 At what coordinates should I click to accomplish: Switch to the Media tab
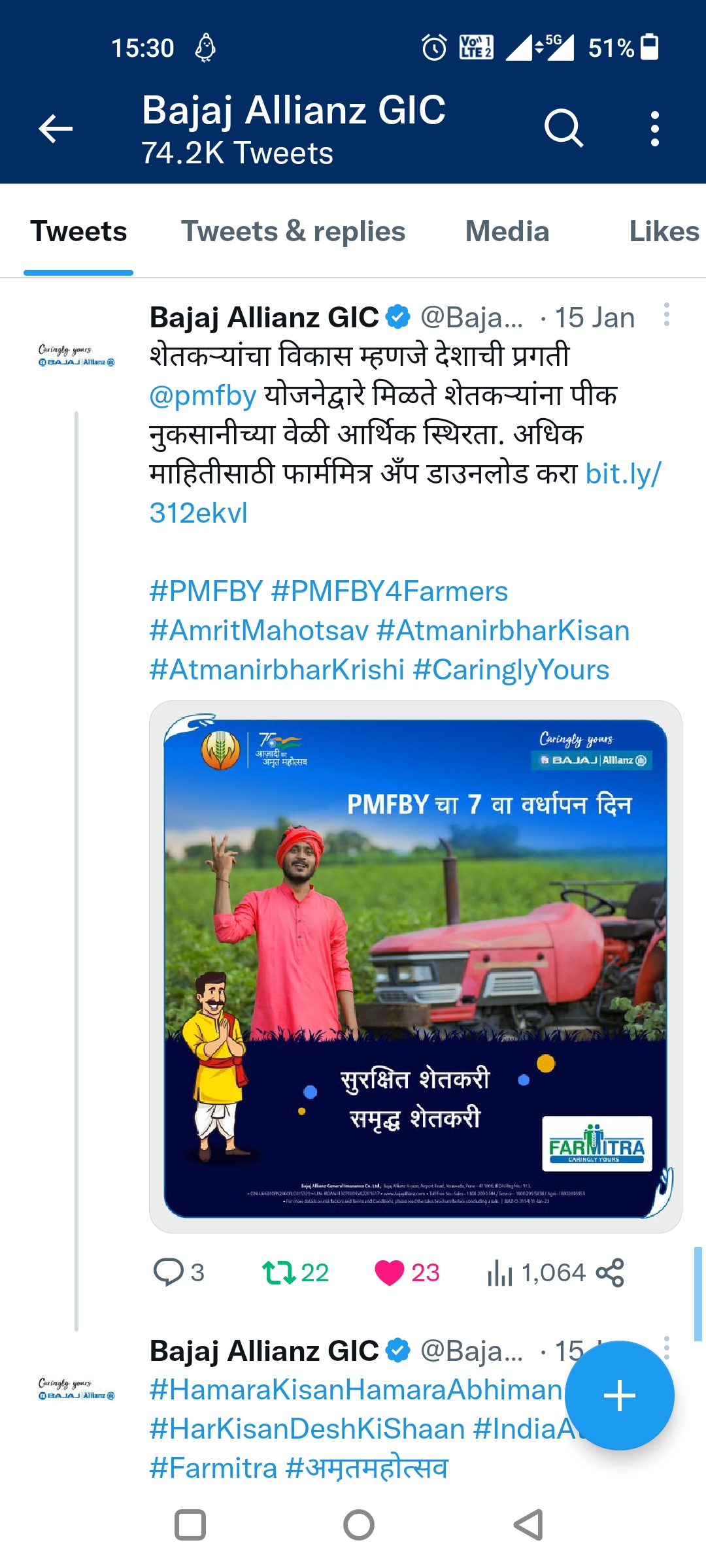pos(507,231)
